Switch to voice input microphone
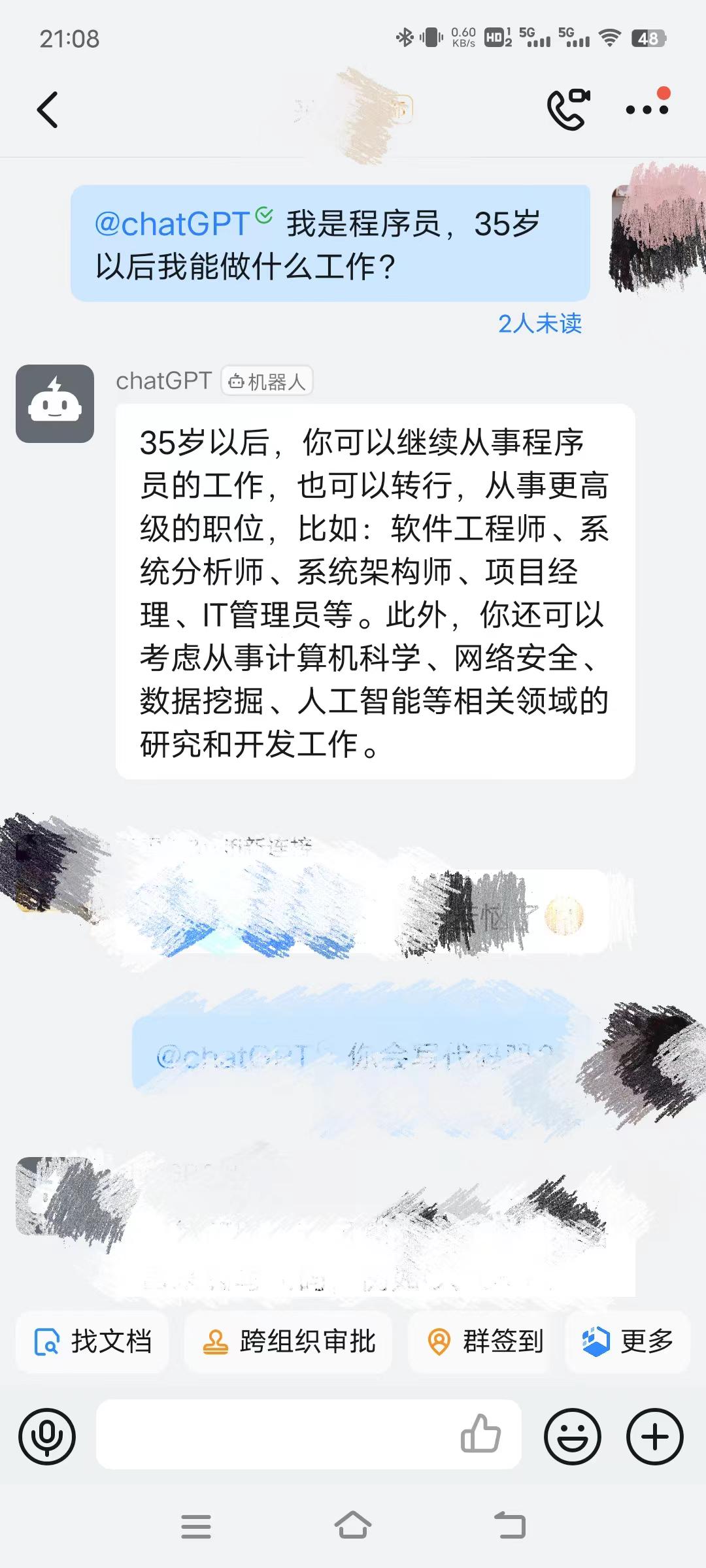Screen dimensions: 706x1568 click(47, 1437)
